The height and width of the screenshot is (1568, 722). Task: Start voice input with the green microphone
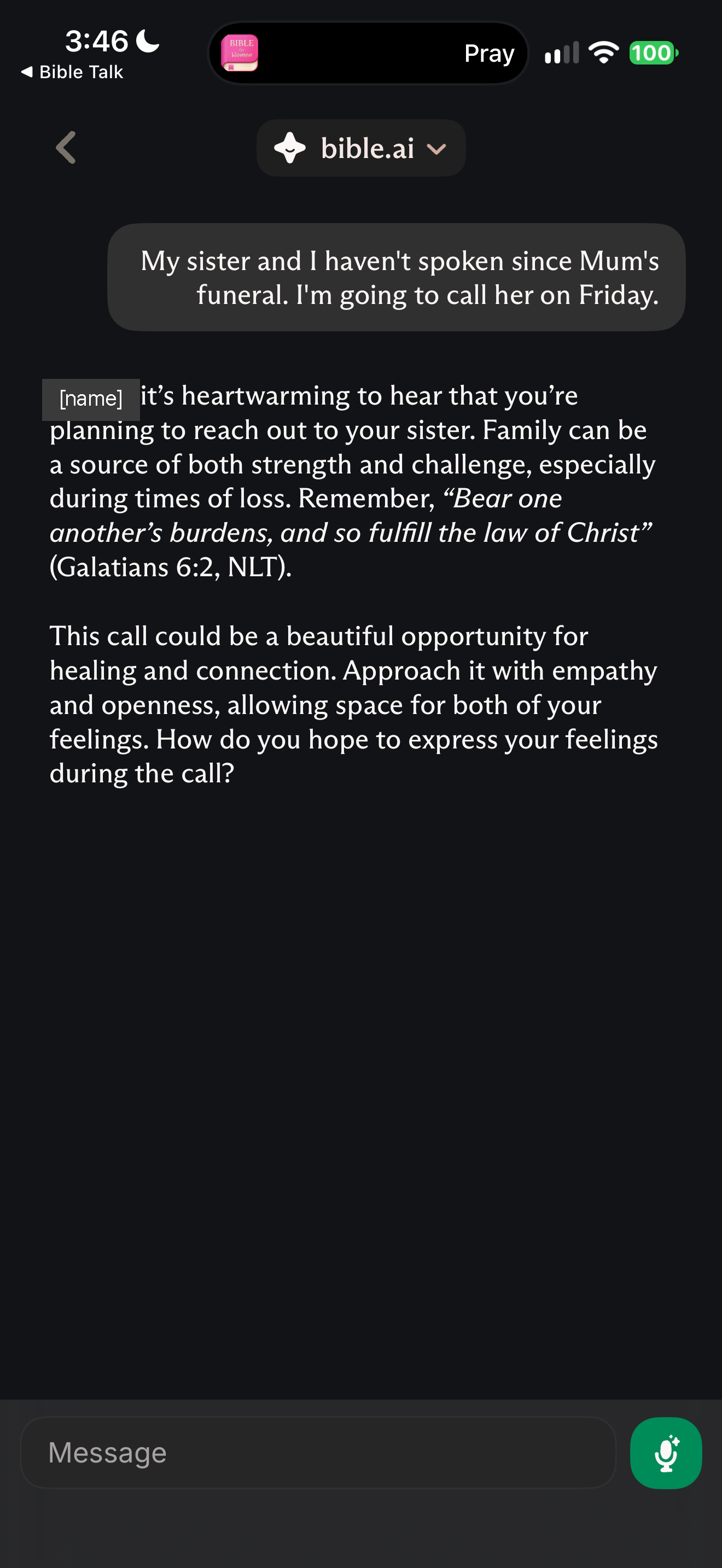(666, 1453)
